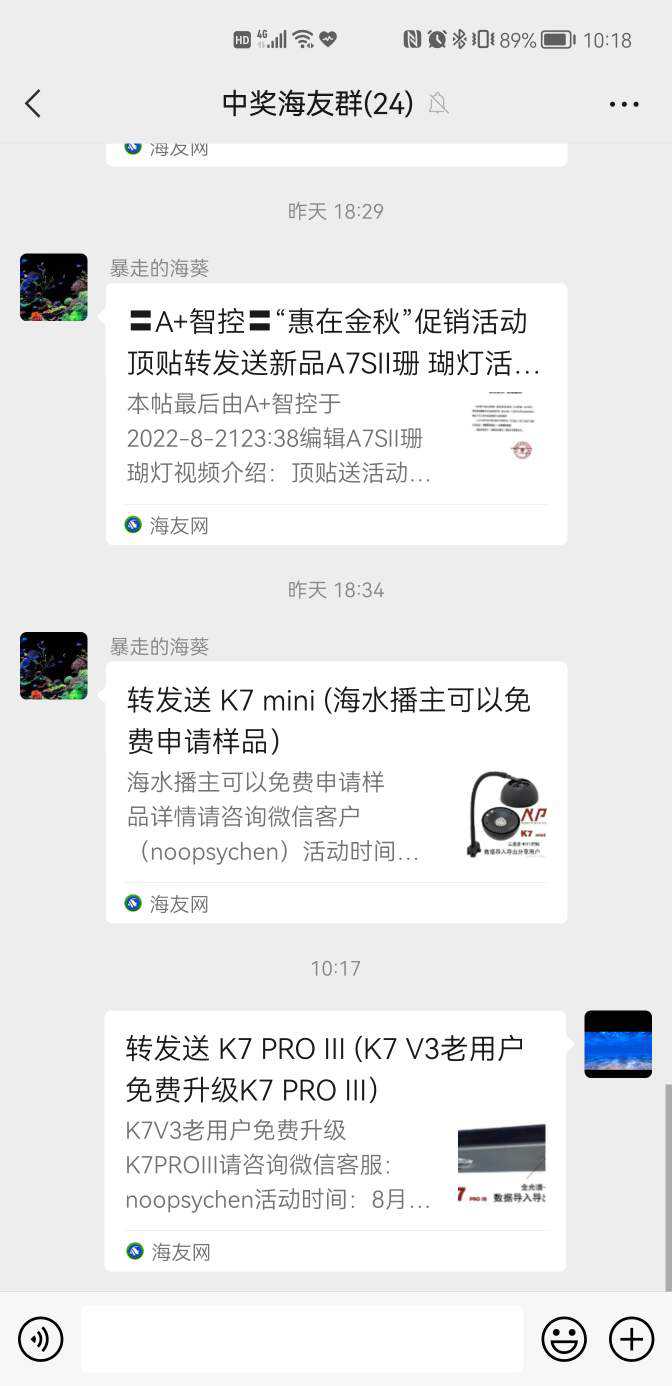Focus the message text field
The image size is (672, 1386).
pos(302,1339)
